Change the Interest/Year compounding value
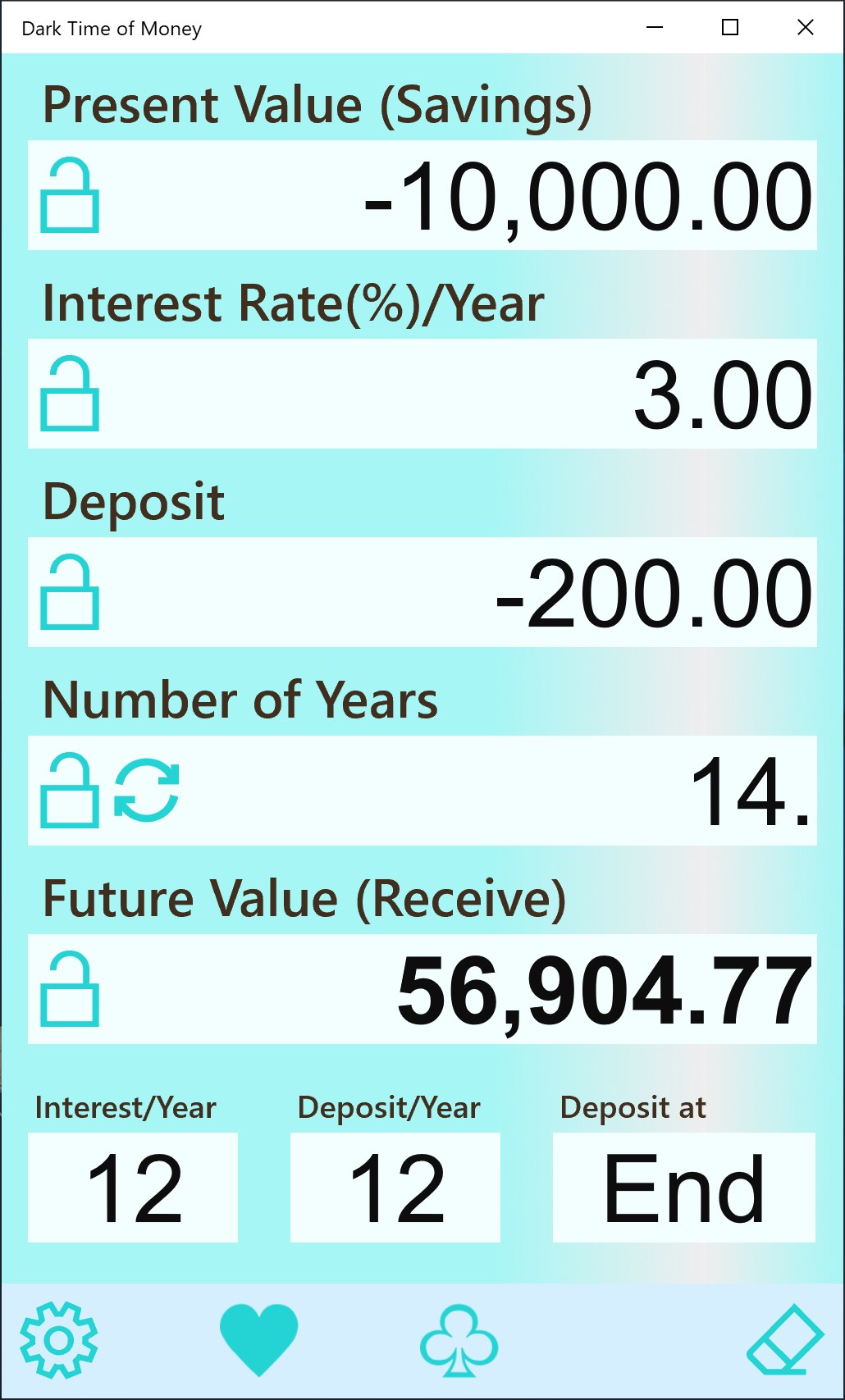The image size is (845, 1400). click(133, 1188)
